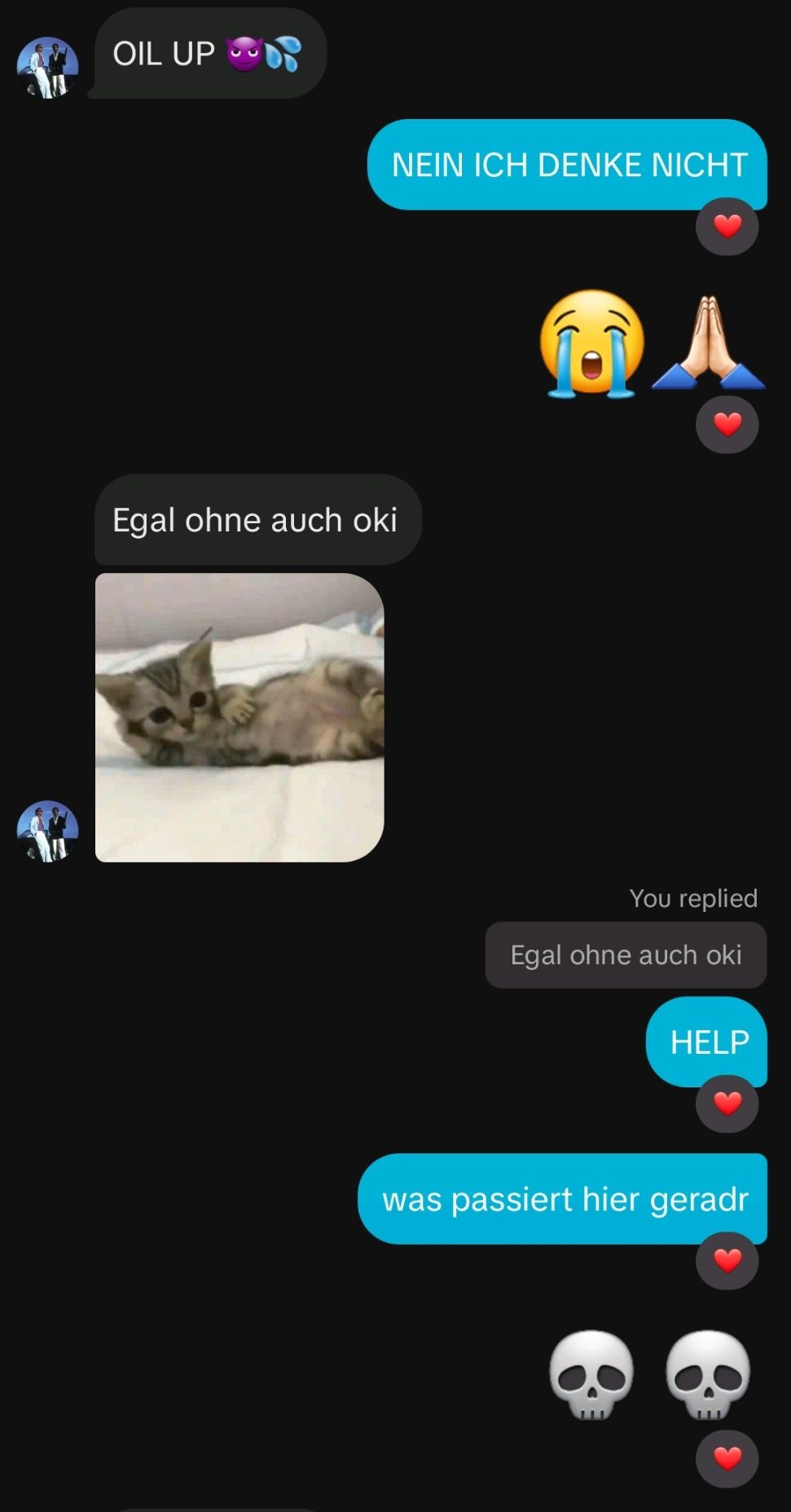
Task: View heart reaction on NEIN ICH DENKE NICHT
Action: tap(727, 226)
